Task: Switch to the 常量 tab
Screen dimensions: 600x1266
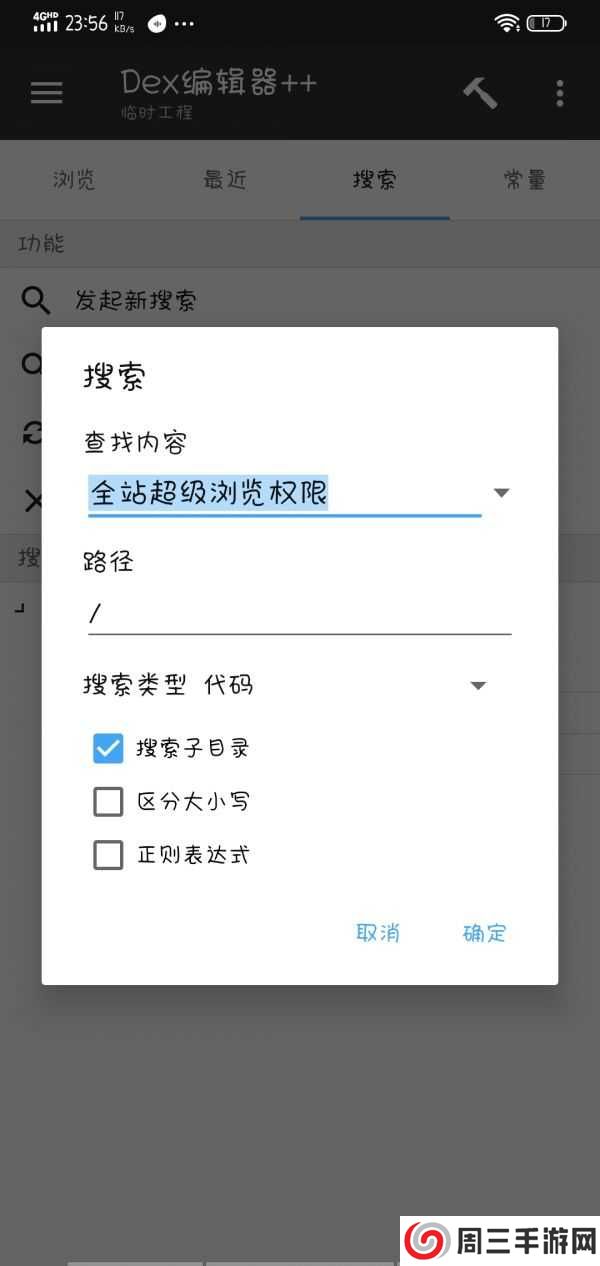Action: pos(524,180)
